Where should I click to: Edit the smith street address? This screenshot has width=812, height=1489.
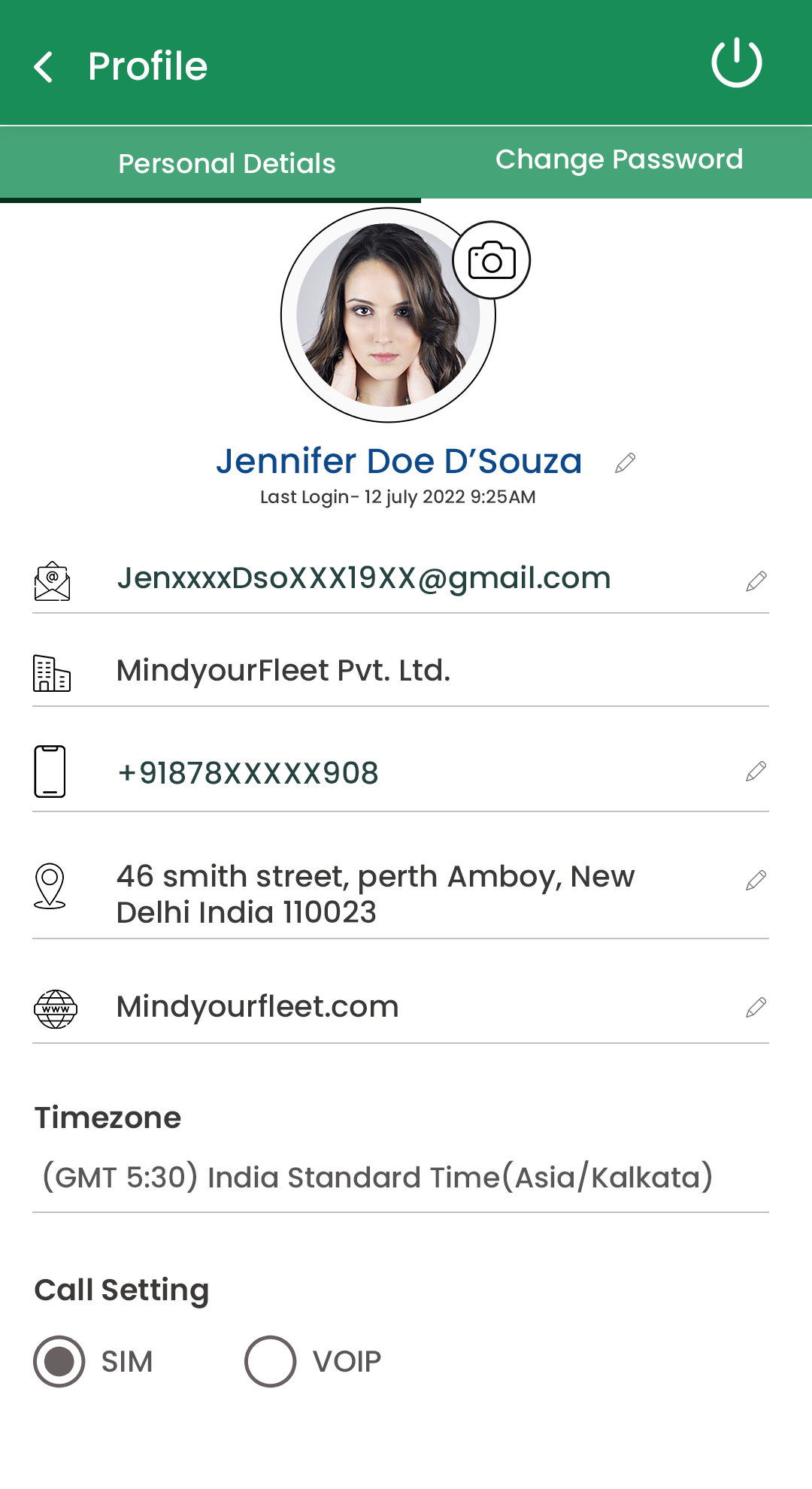[x=756, y=880]
